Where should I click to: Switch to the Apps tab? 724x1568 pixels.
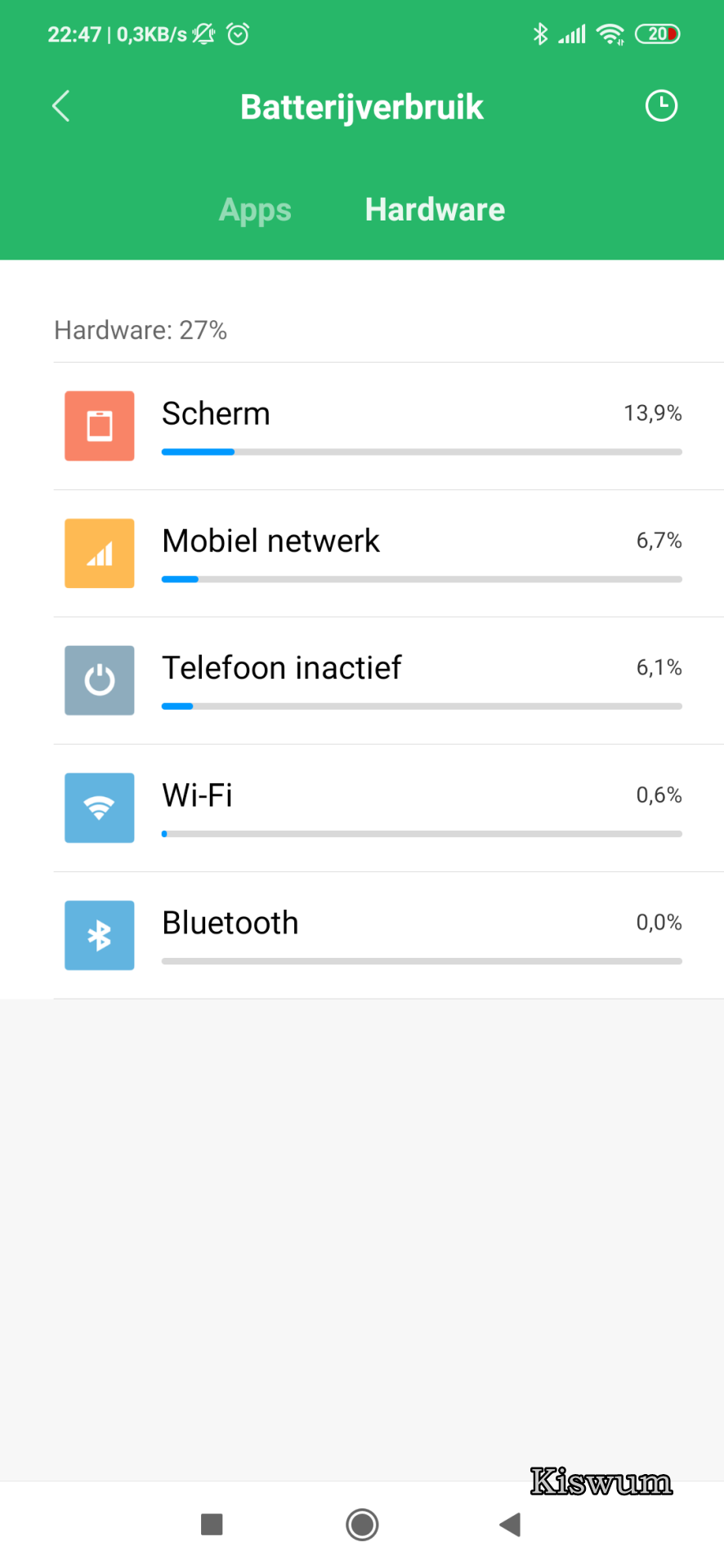coord(255,210)
